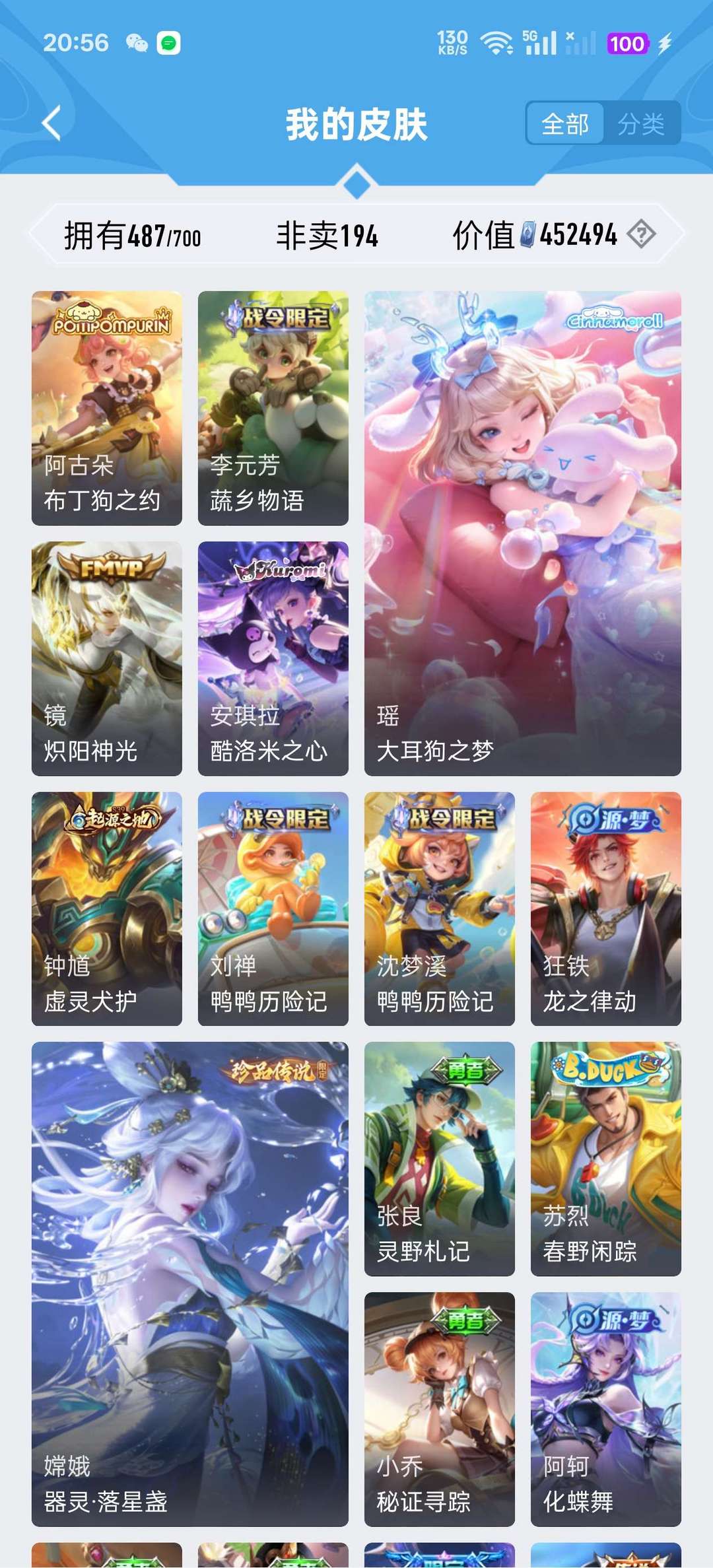Select 沈梦溪 鸭鸭历险记 skin
The height and width of the screenshot is (1568, 713).
coord(440,908)
